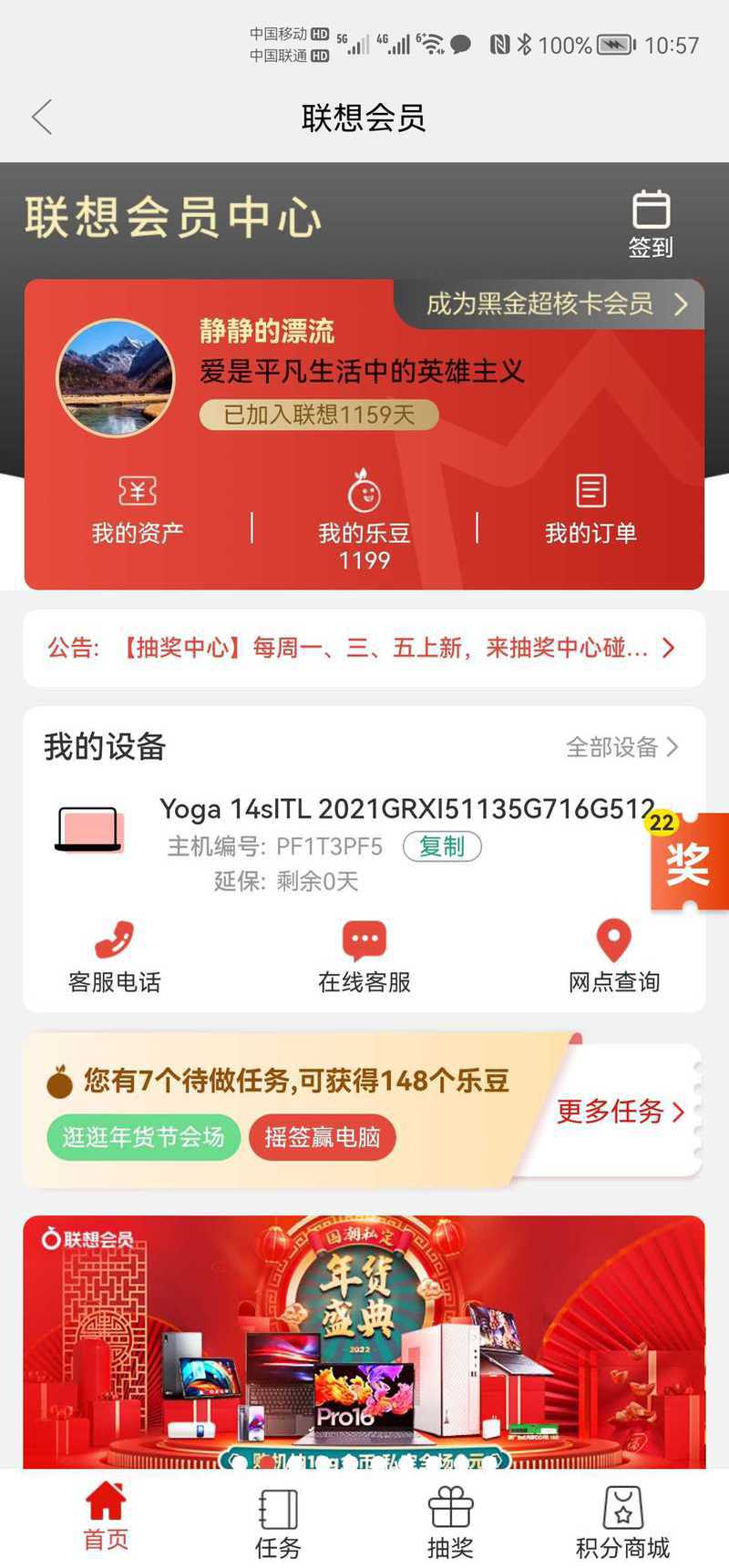729x1568 pixels.
Task: Open 我的资产 assets
Action: click(138, 510)
